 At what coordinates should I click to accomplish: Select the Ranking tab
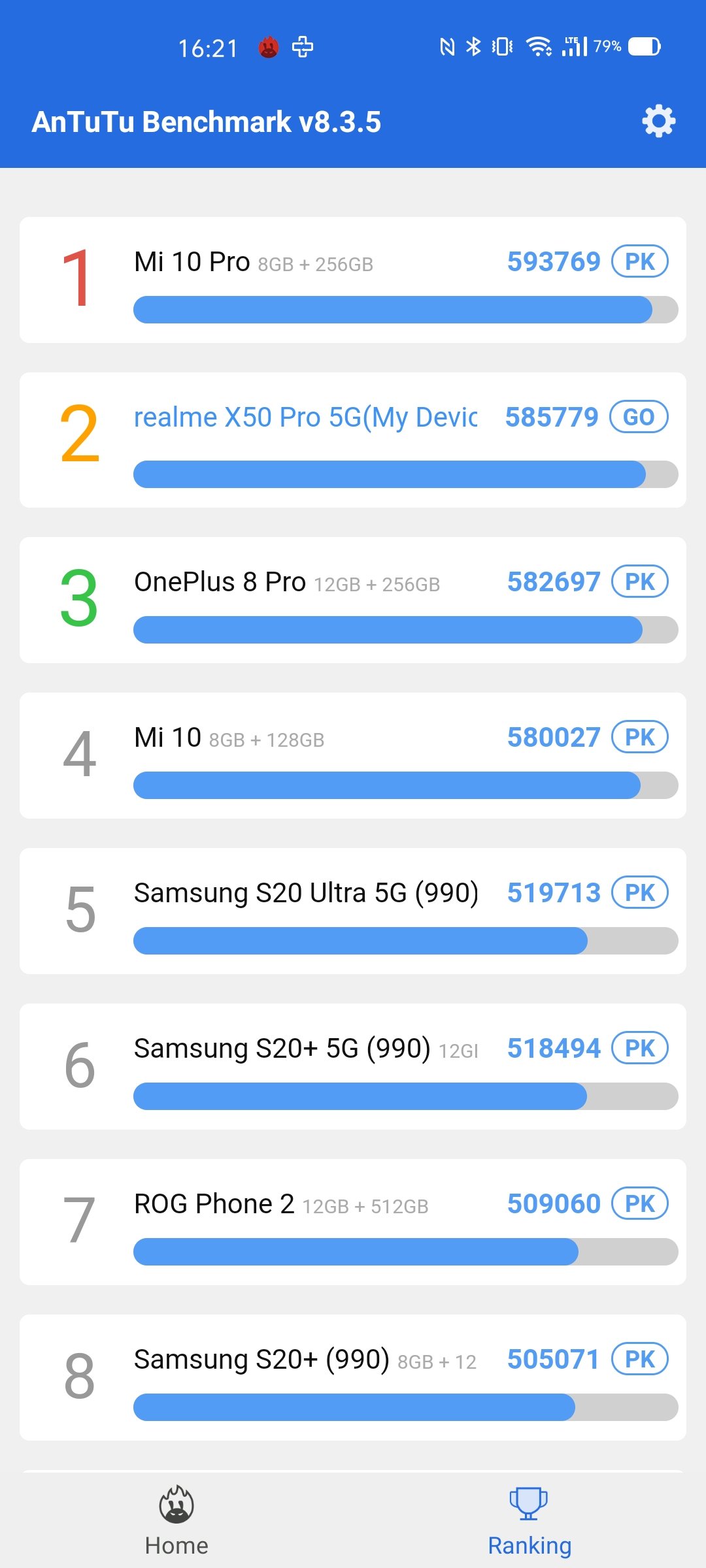(x=529, y=1521)
